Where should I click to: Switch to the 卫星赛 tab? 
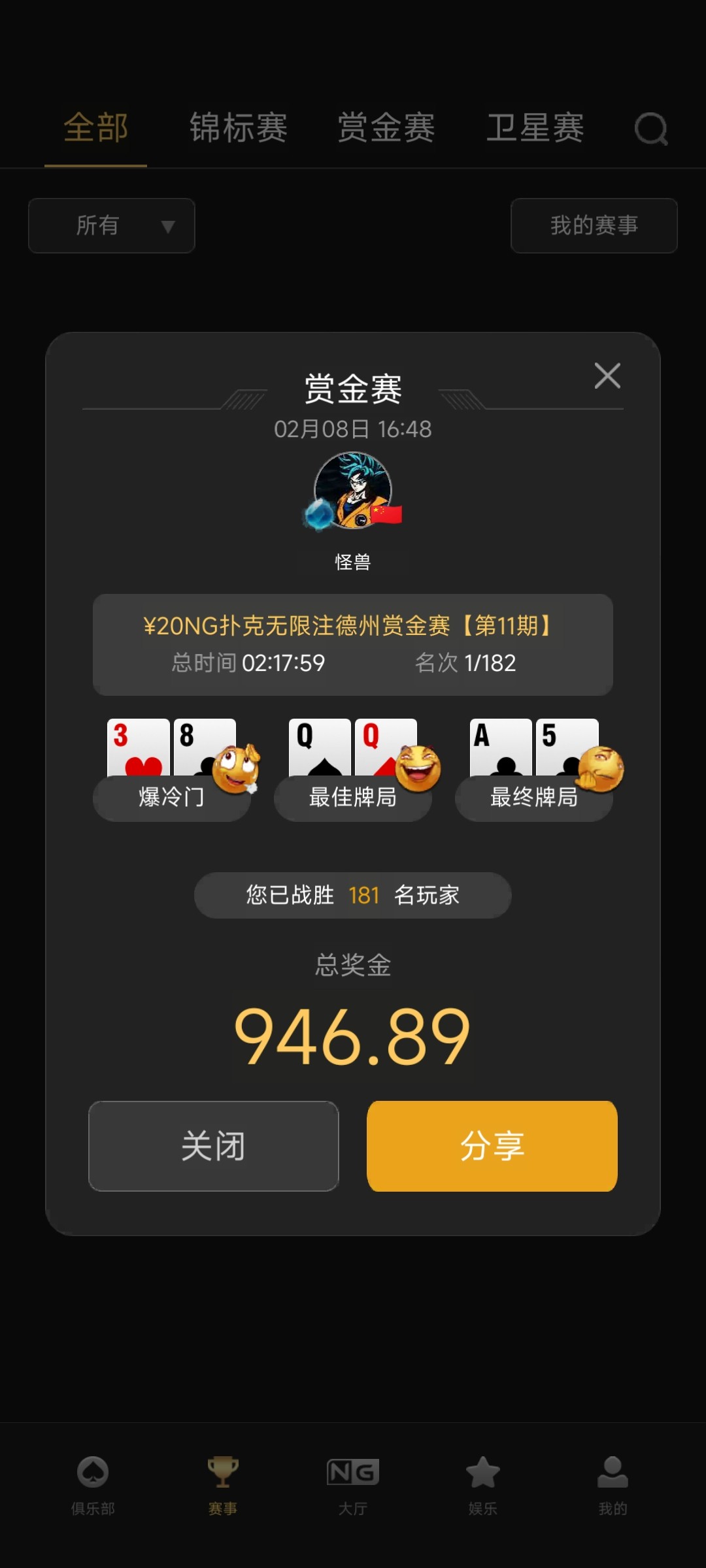point(535,127)
